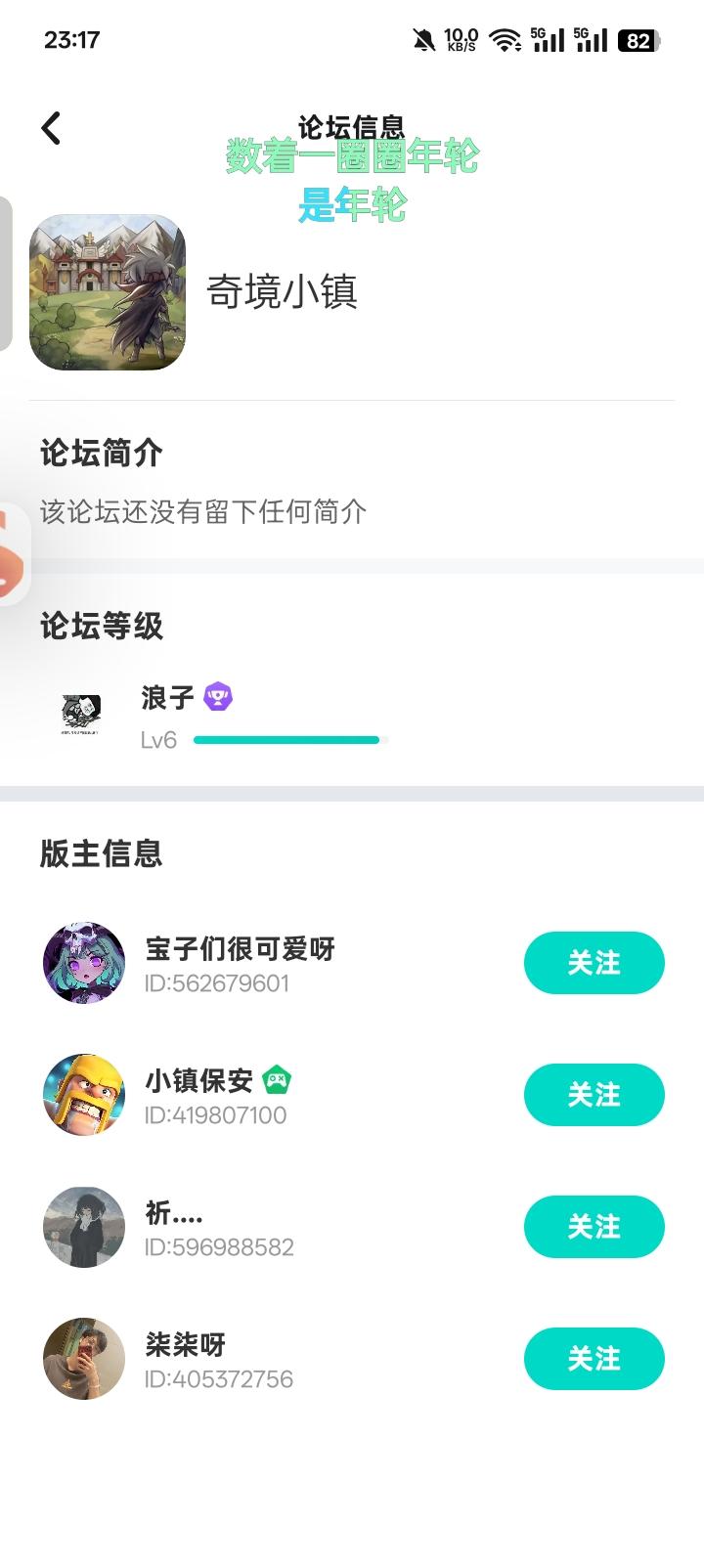Follow moderator 小镇保安
This screenshot has width=704, height=1568.
pos(594,1095)
